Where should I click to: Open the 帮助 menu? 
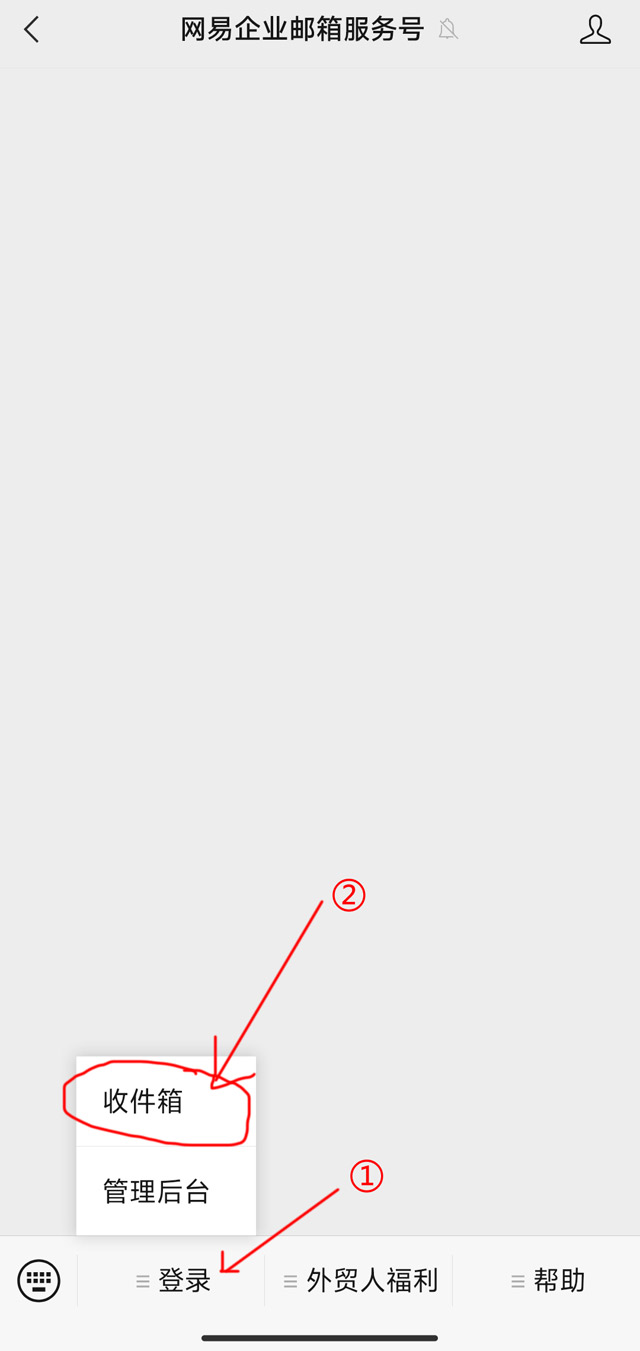click(548, 1281)
